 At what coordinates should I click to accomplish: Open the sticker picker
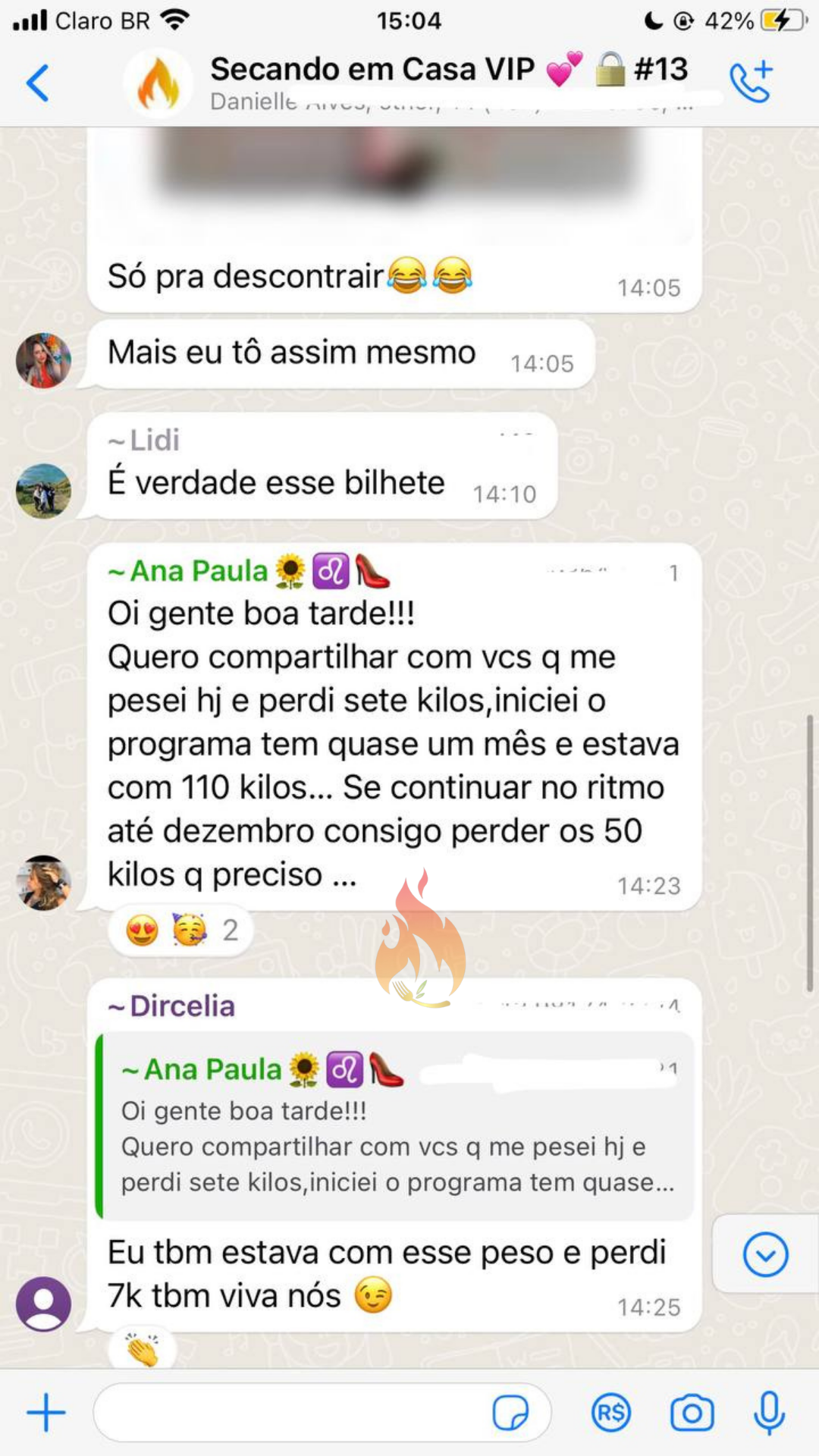[510, 1413]
